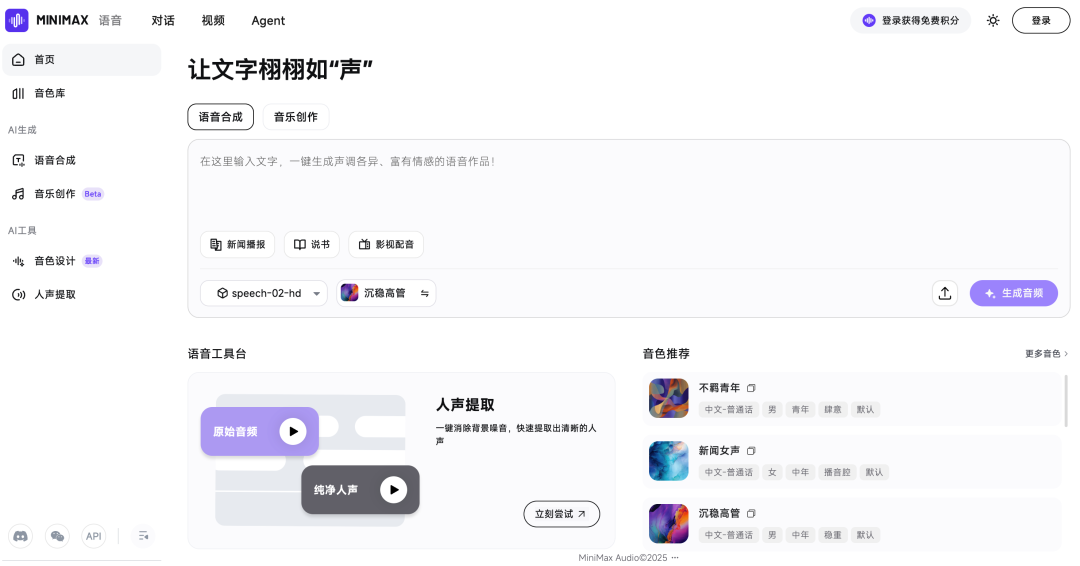Open 音色库 in the sidebar

(x=50, y=93)
